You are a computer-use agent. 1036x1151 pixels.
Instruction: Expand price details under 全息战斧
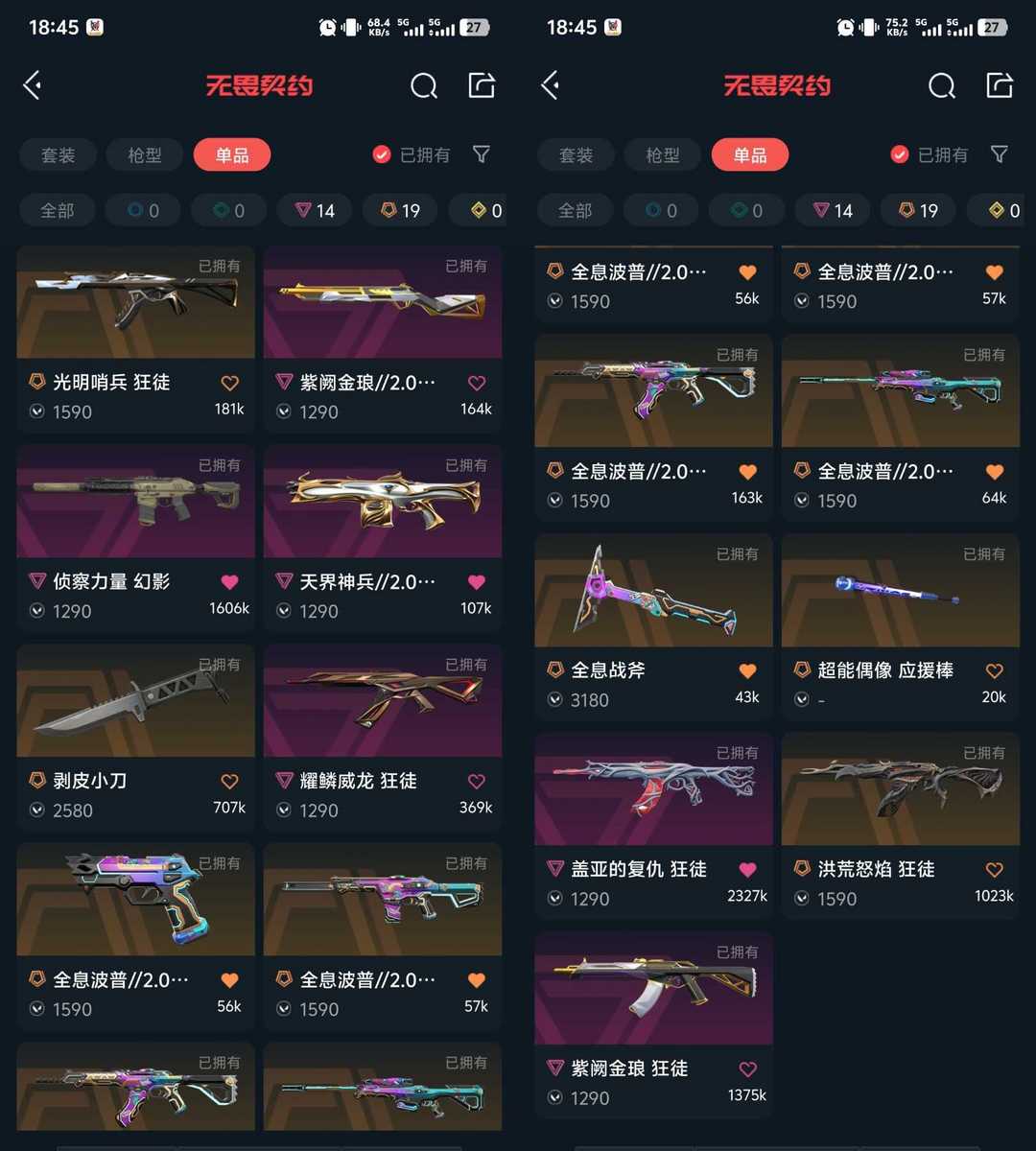[x=554, y=700]
